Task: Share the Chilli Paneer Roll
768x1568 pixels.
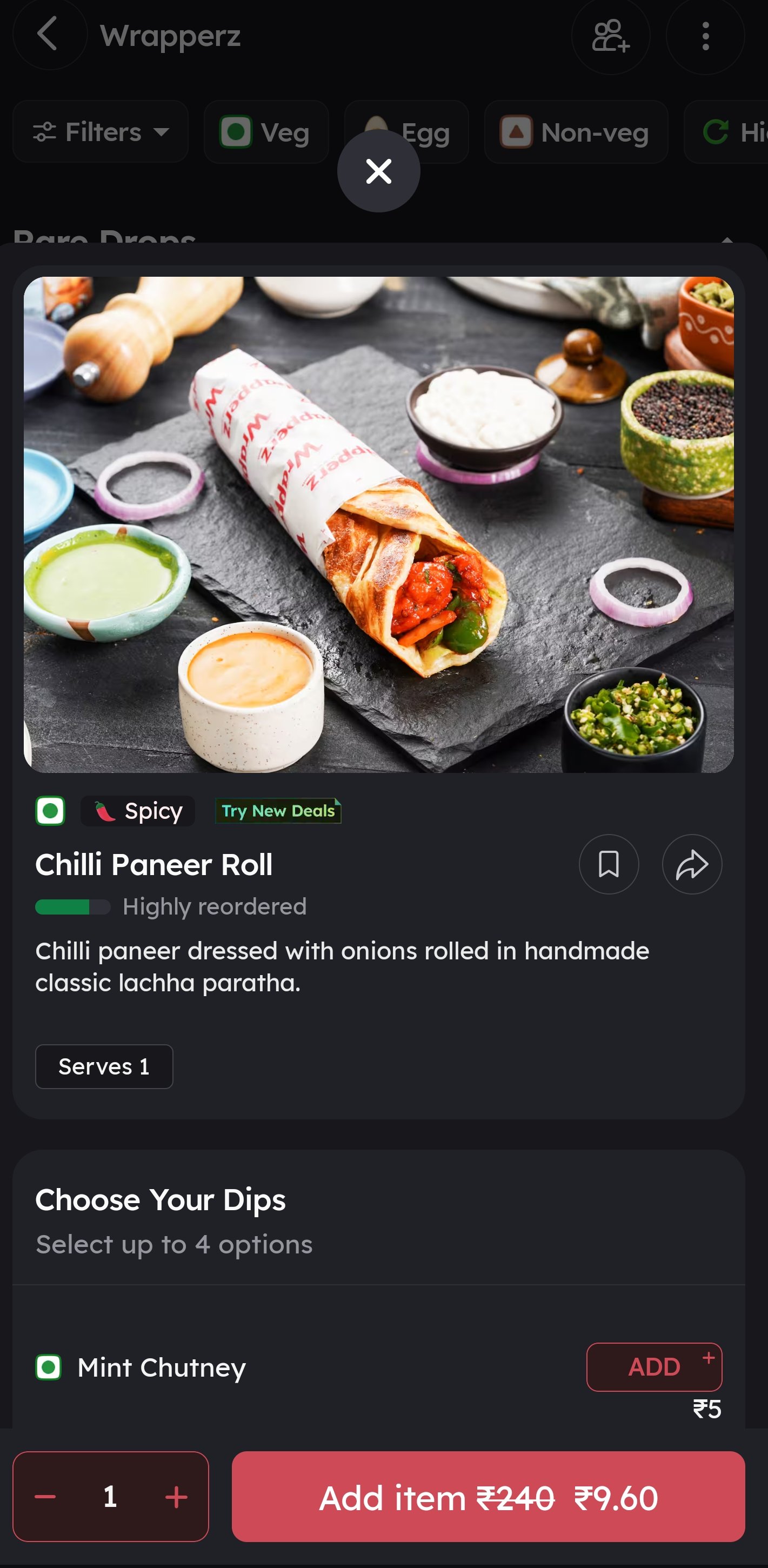Action: click(692, 864)
